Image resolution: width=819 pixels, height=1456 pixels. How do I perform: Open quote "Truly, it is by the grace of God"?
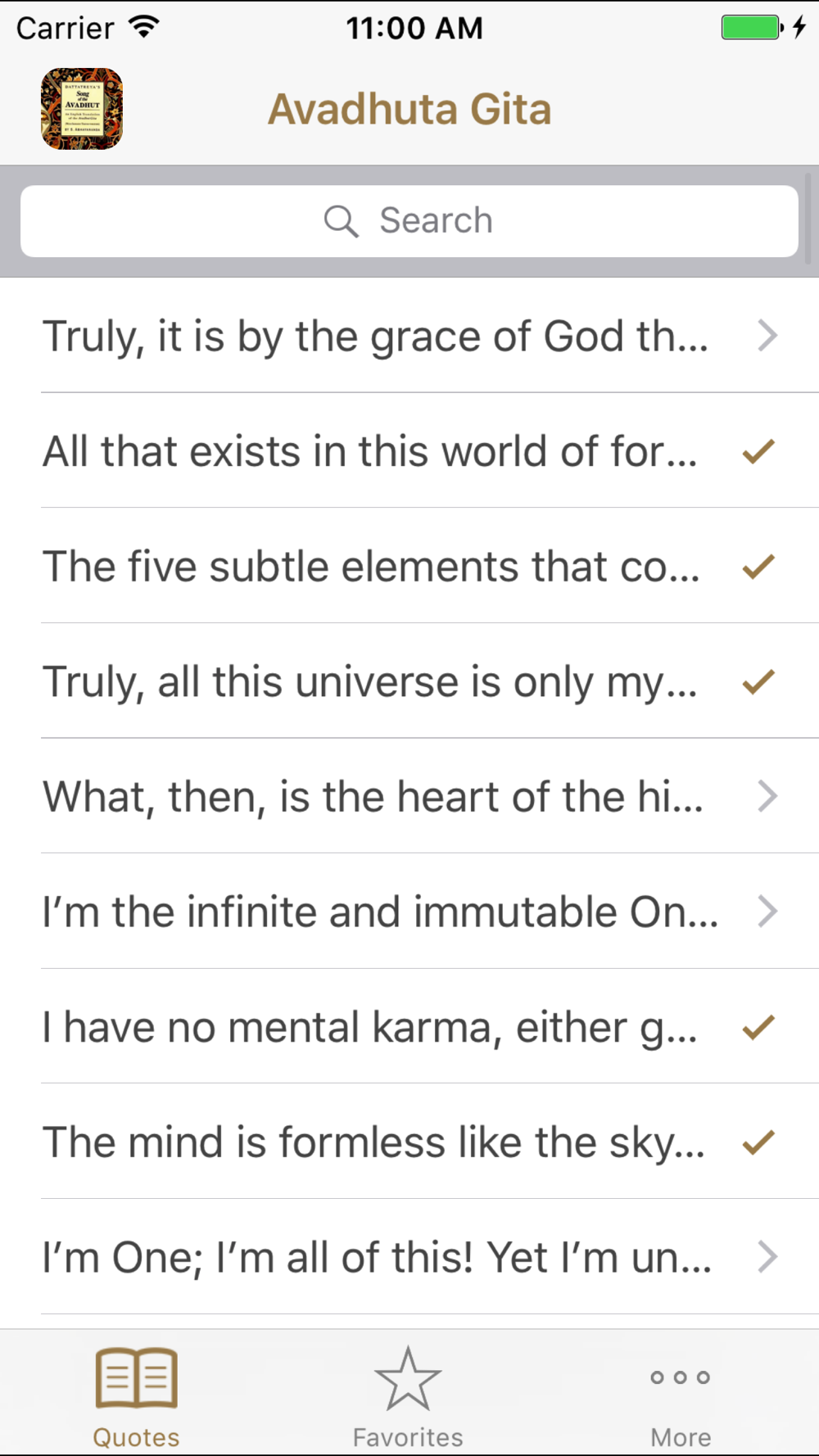[x=409, y=336]
